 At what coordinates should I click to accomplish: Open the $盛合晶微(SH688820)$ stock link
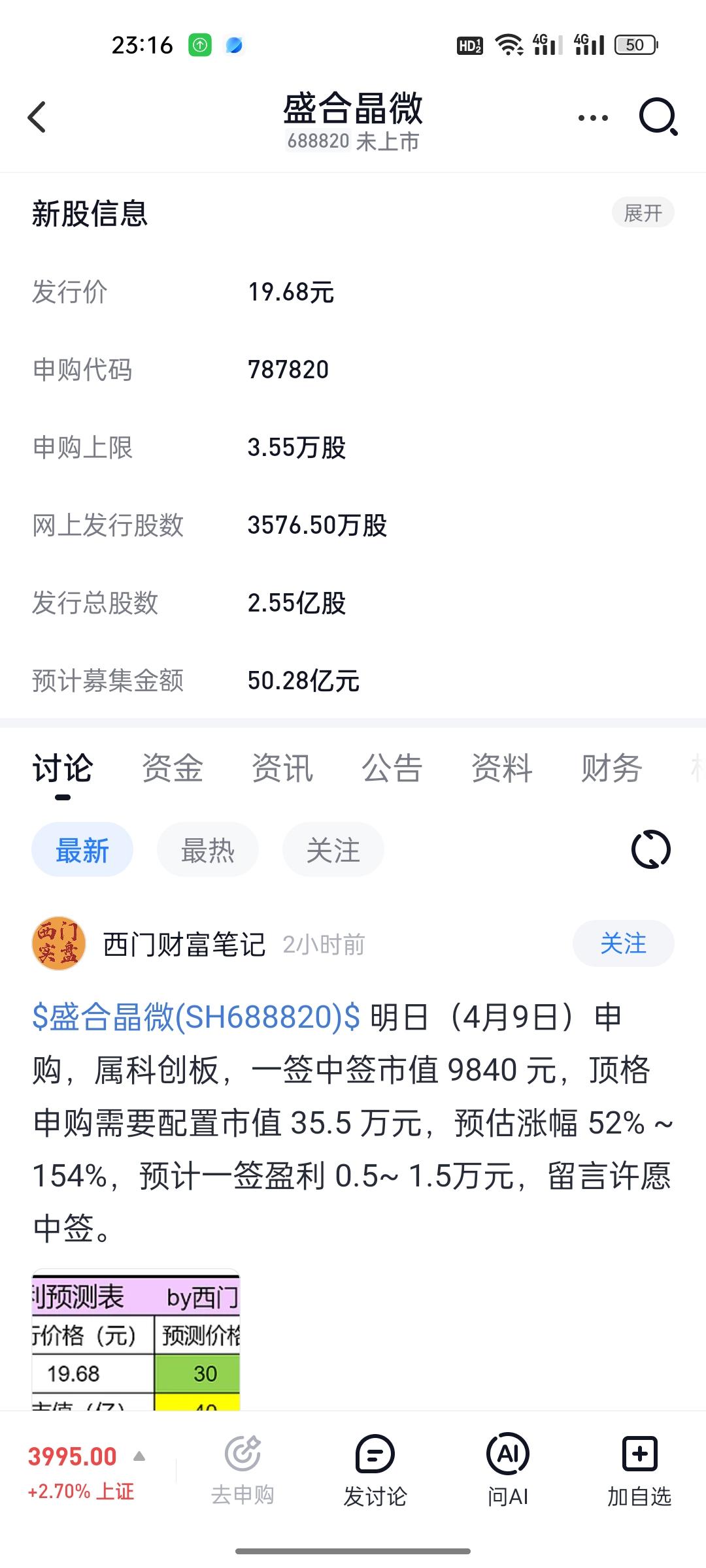coord(194,1017)
